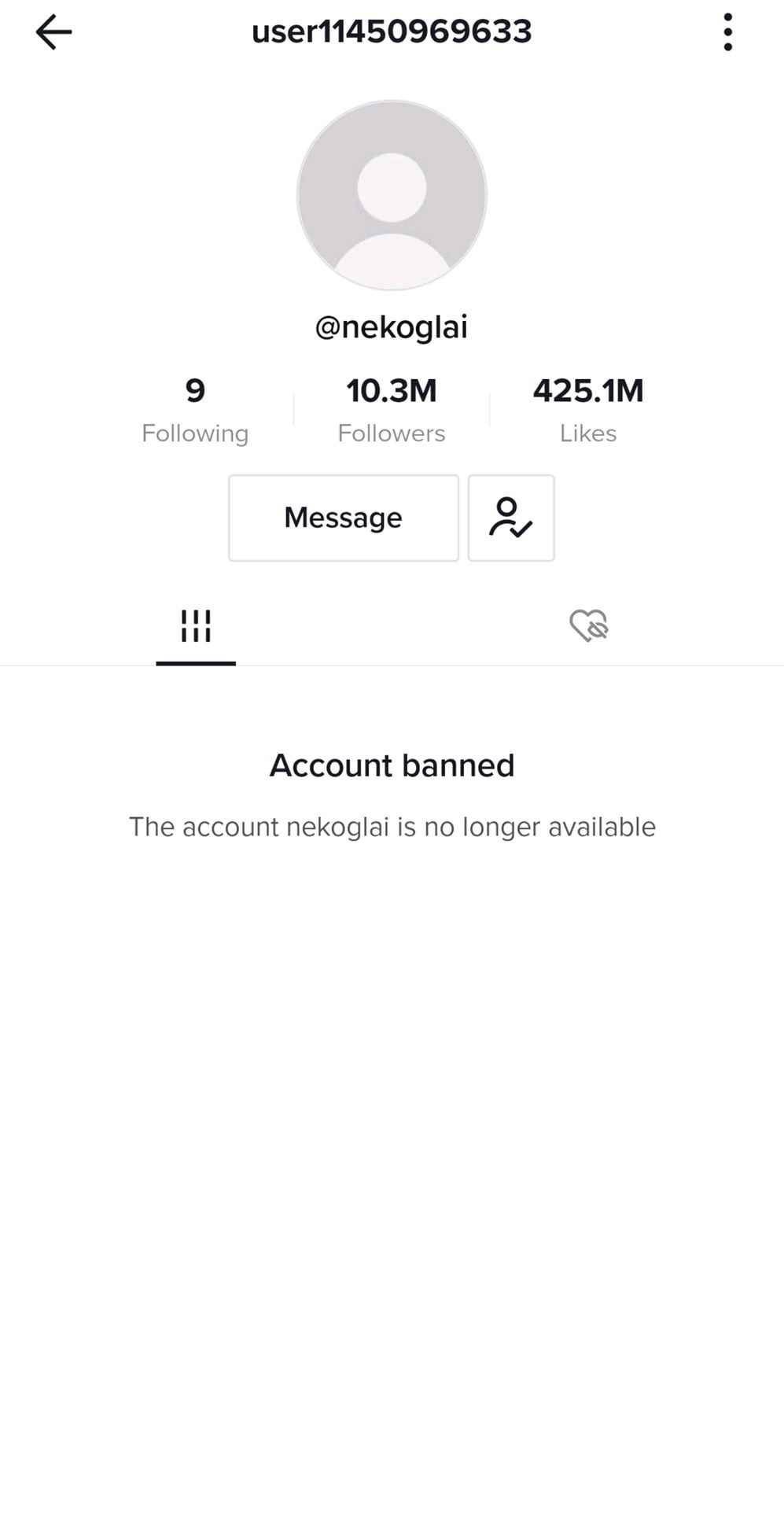784x1519 pixels.
Task: View the default profile avatar
Action: pyautogui.click(x=392, y=195)
